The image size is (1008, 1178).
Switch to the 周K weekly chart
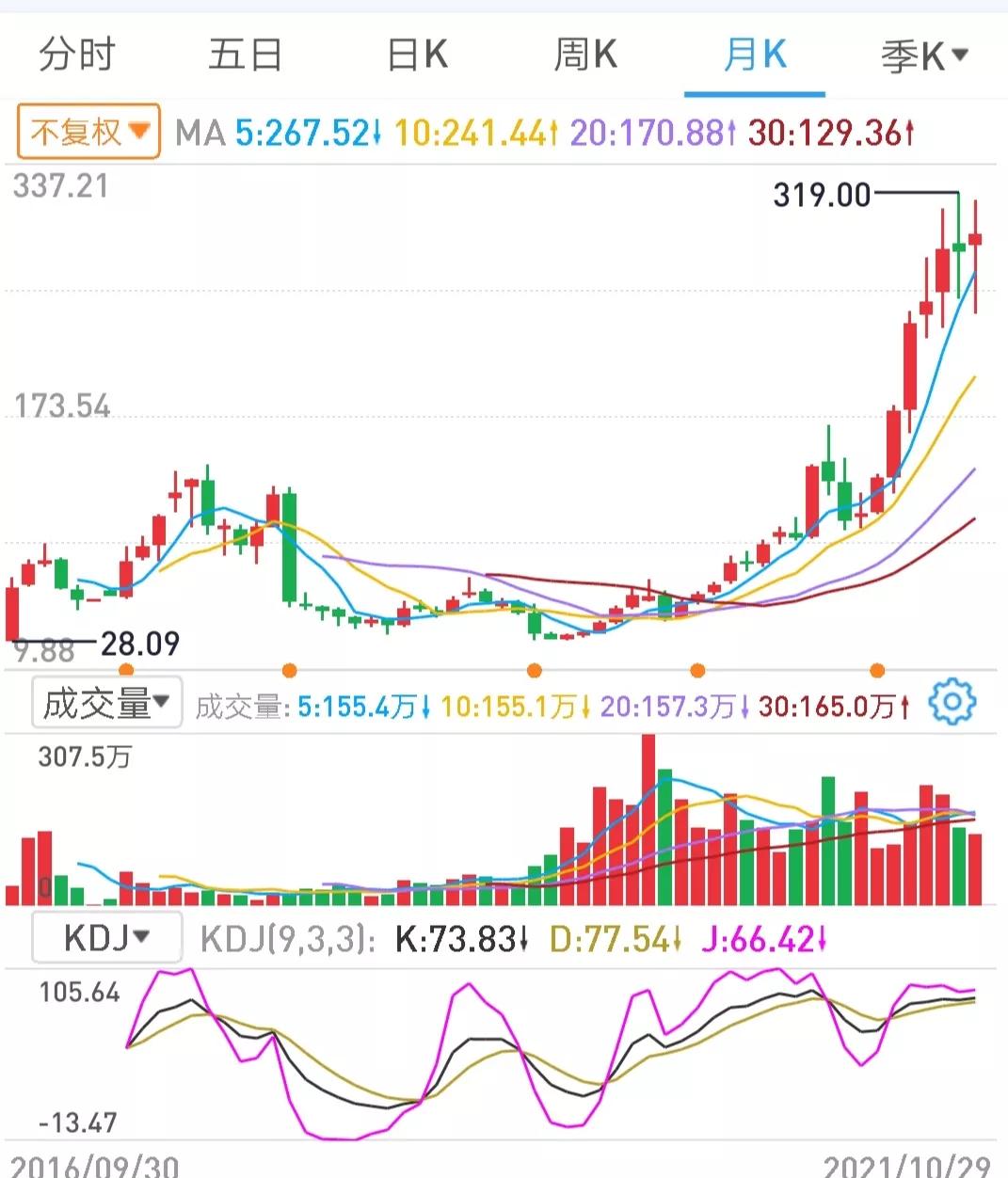(x=585, y=55)
